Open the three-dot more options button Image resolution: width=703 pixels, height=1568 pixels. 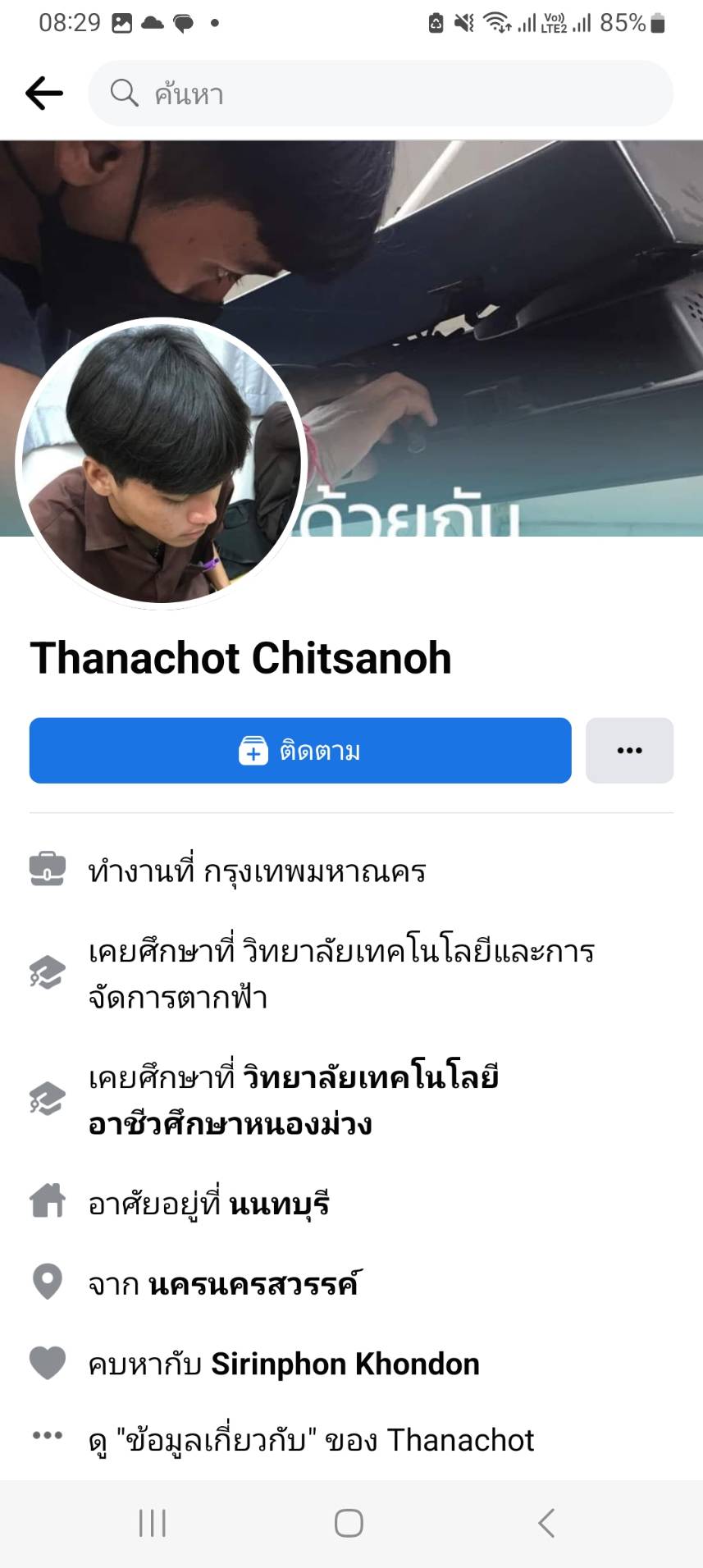point(629,751)
